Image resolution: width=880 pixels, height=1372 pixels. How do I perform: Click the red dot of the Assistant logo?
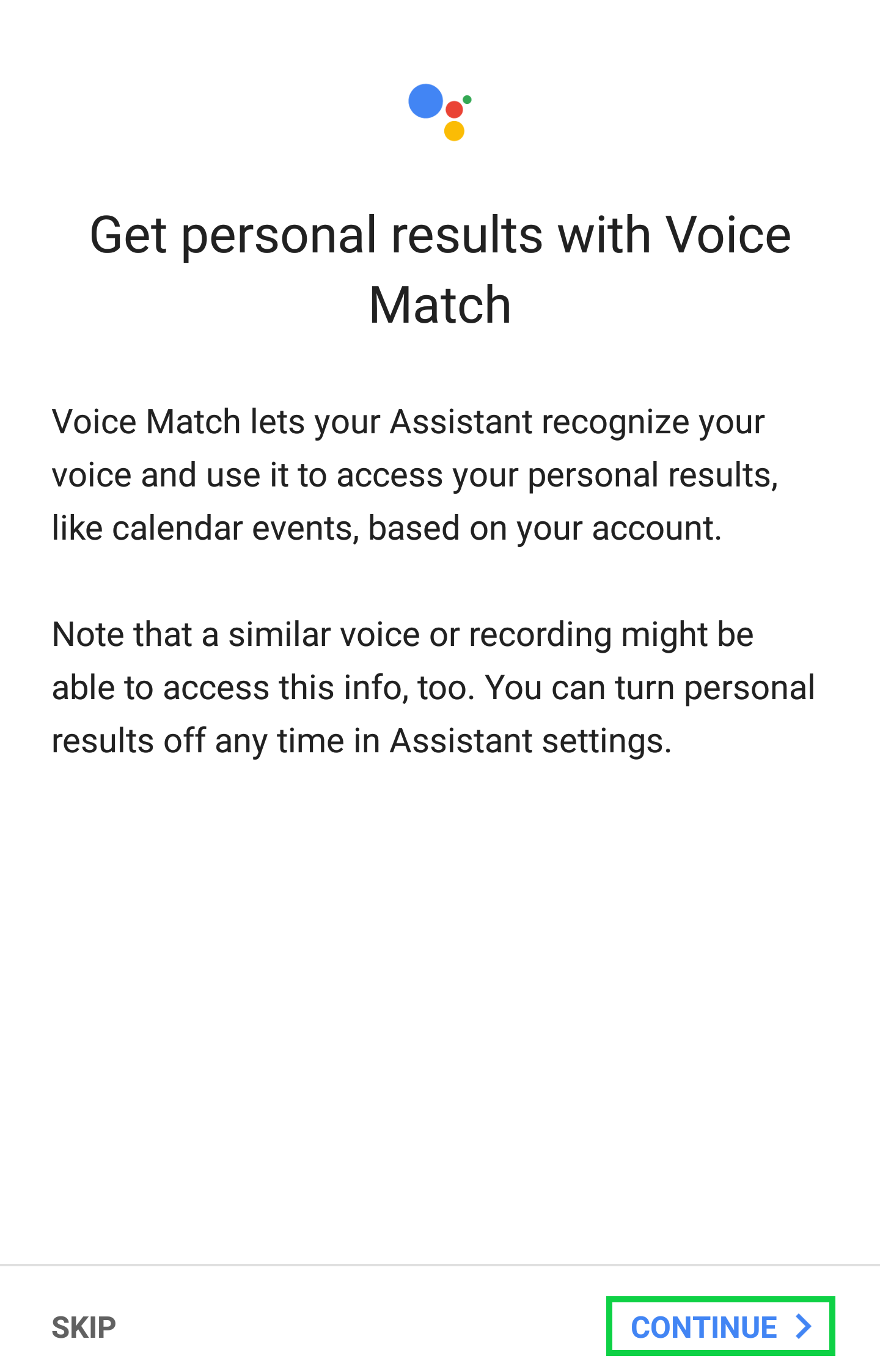tap(456, 110)
